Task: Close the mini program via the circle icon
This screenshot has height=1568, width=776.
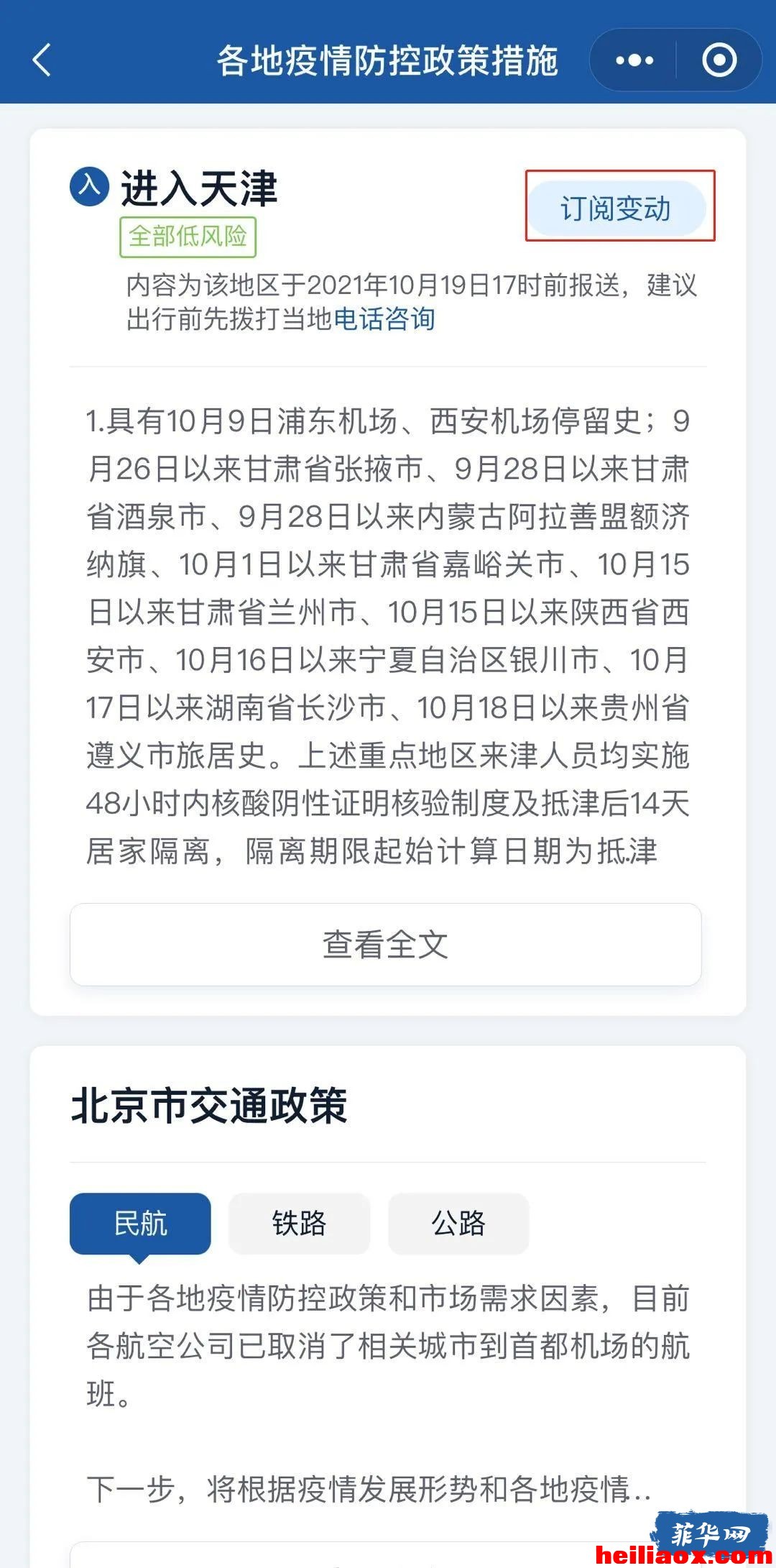Action: point(719,60)
